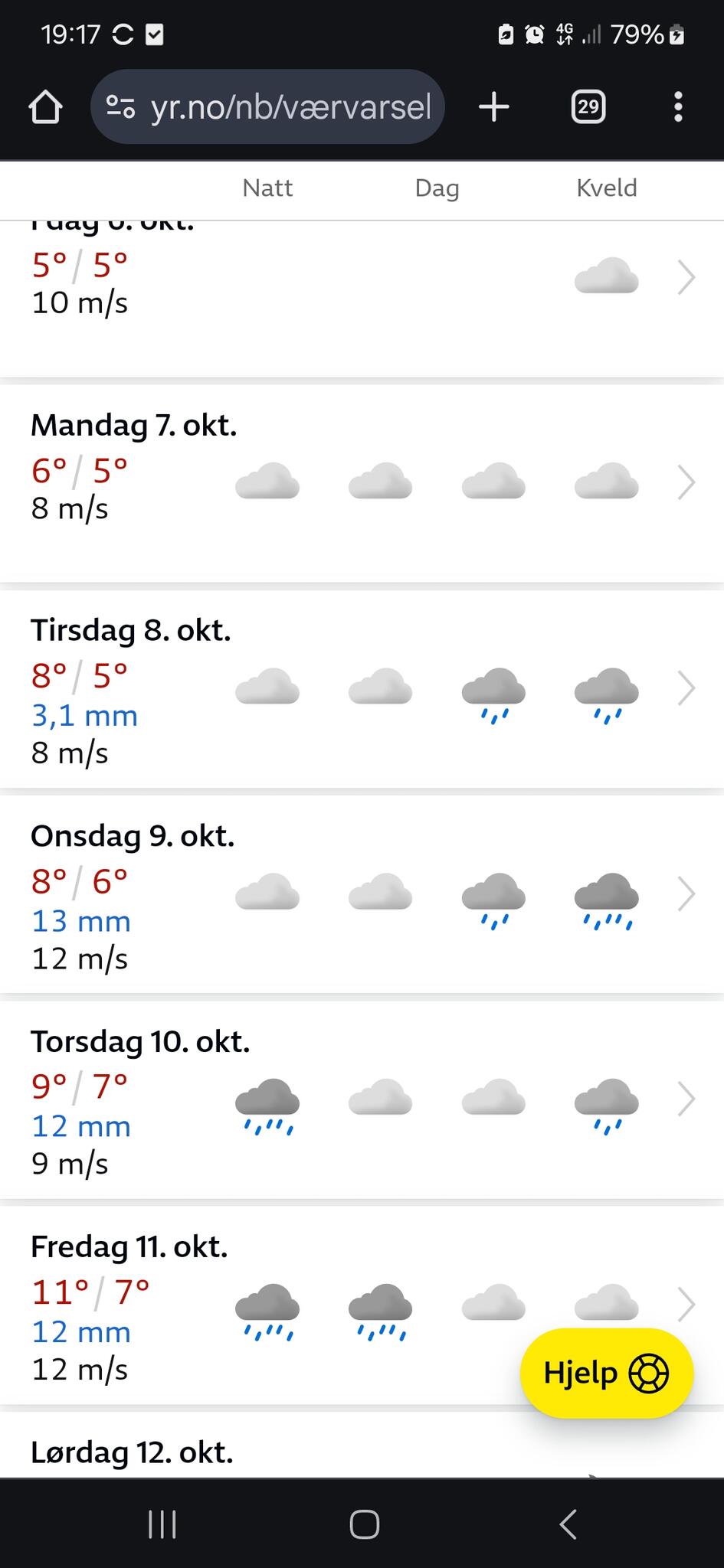724x1568 pixels.
Task: Open the browser home page
Action: pyautogui.click(x=45, y=106)
